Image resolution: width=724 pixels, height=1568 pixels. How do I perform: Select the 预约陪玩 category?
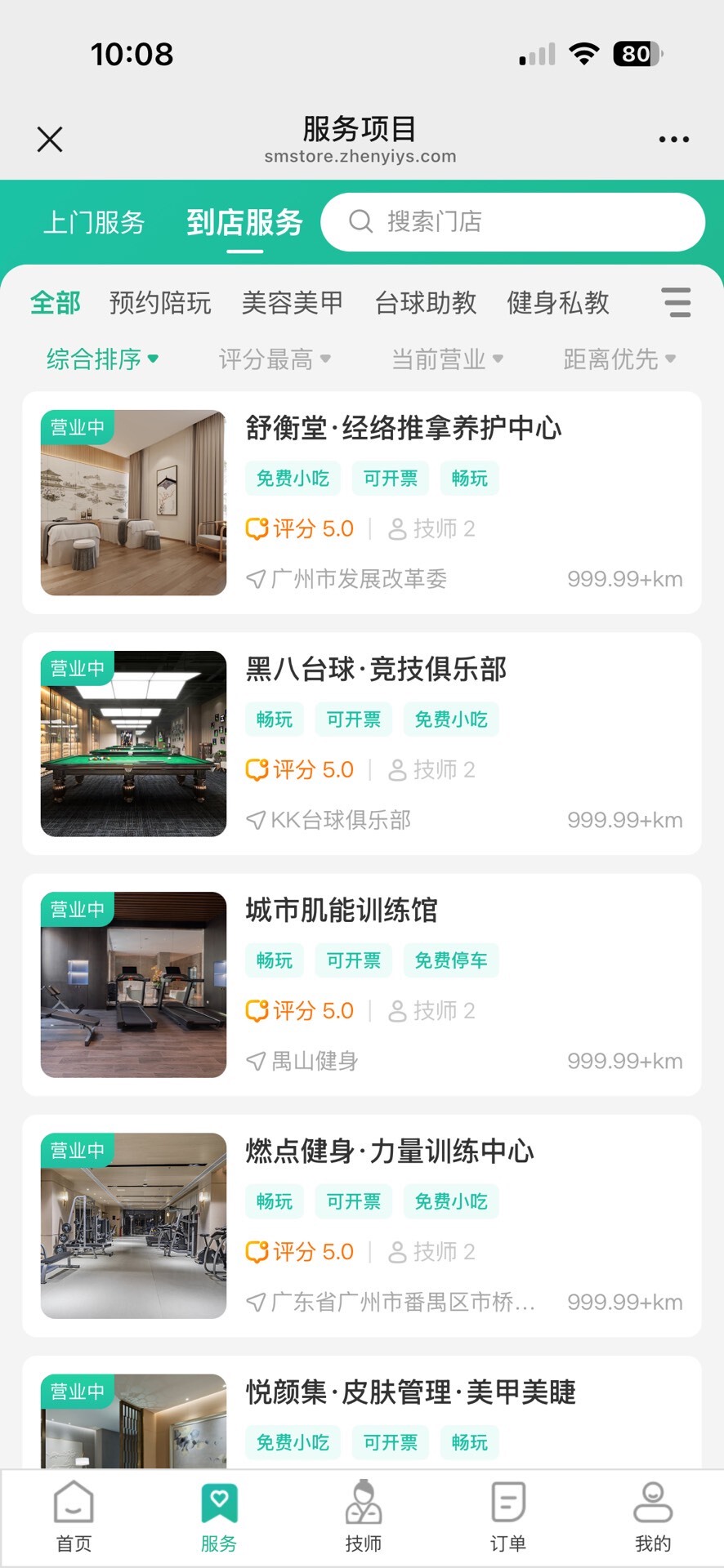160,303
